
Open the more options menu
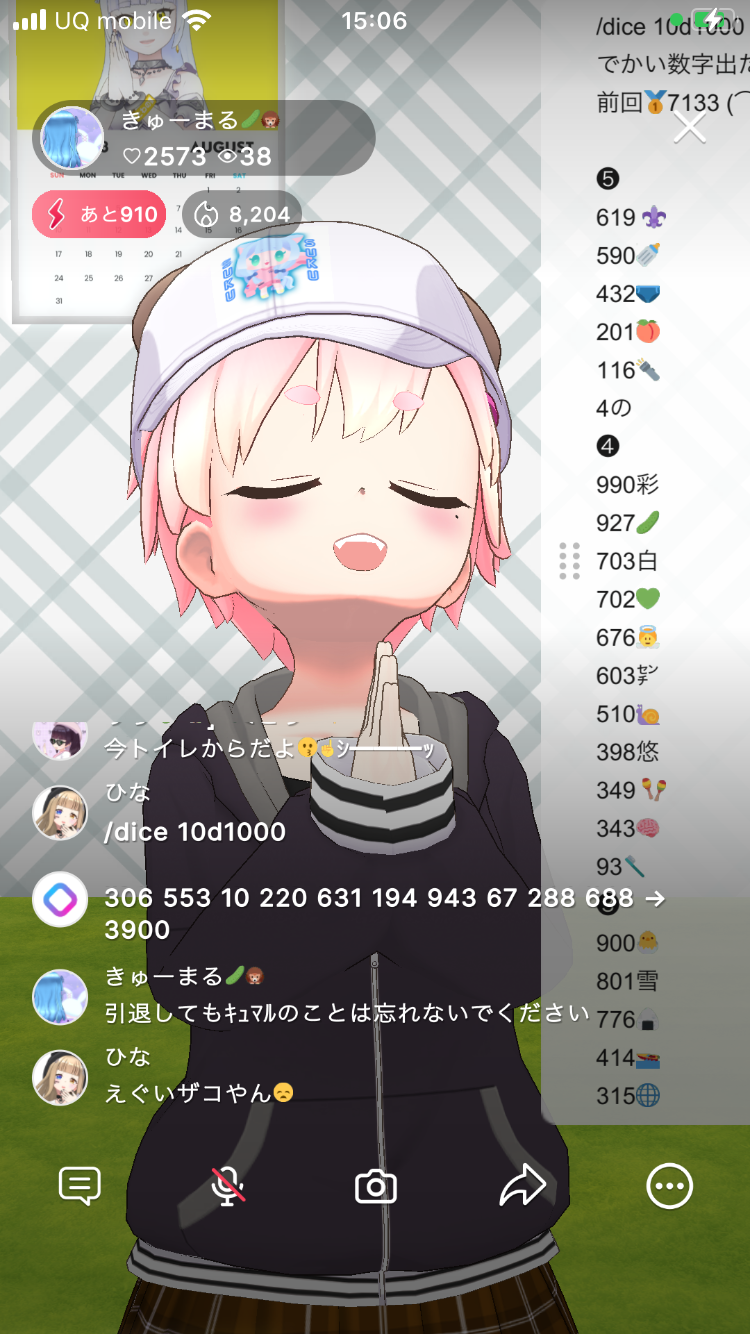point(669,1187)
